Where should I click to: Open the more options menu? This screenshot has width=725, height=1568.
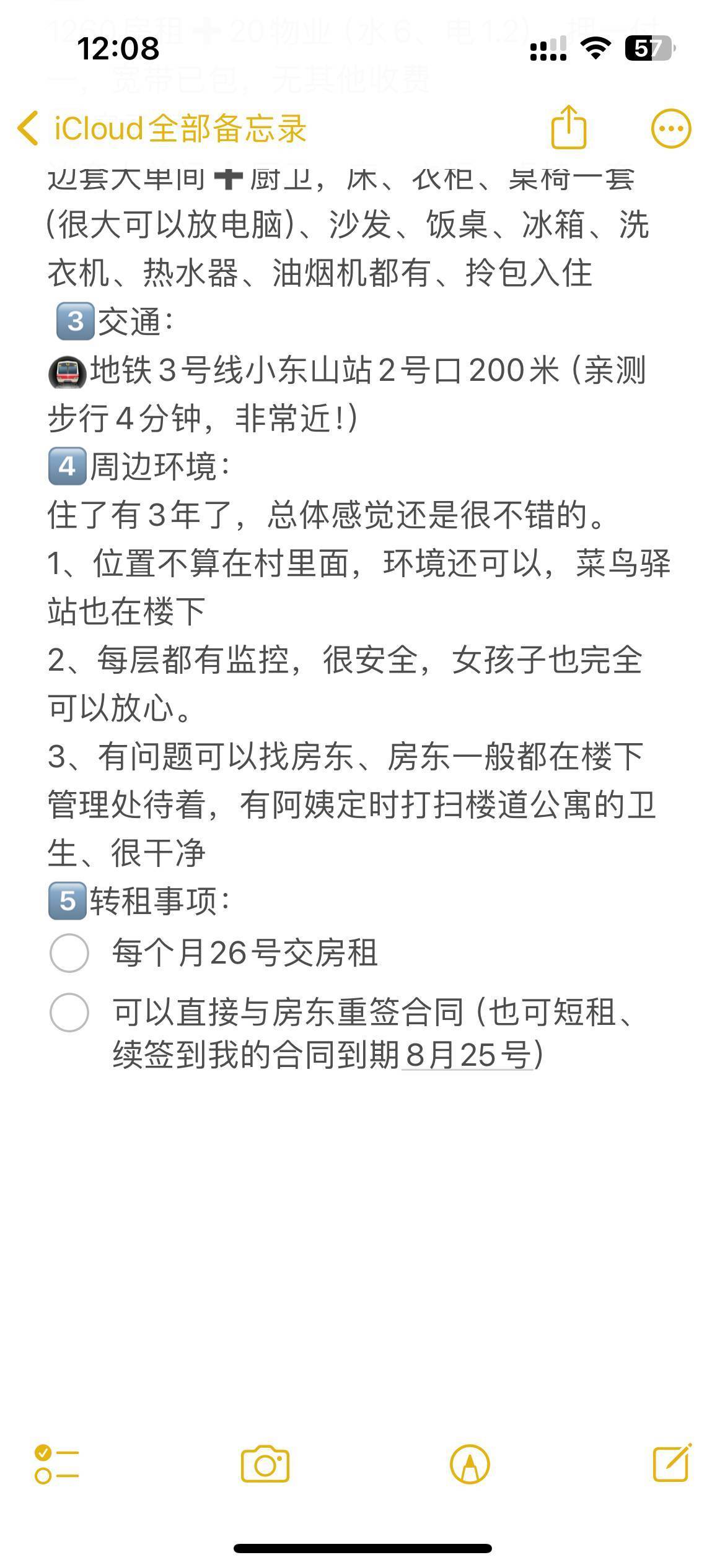tap(670, 129)
